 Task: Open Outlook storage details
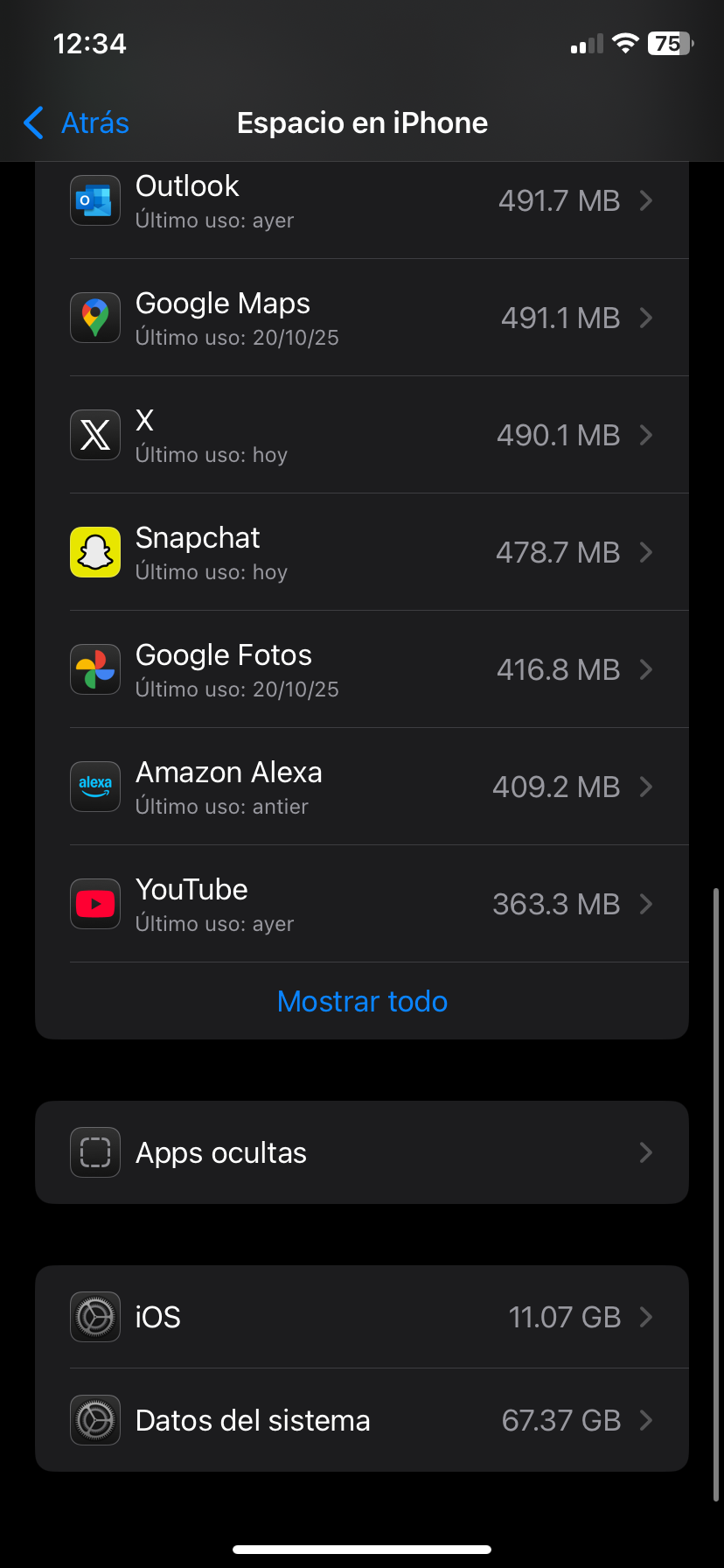[362, 202]
